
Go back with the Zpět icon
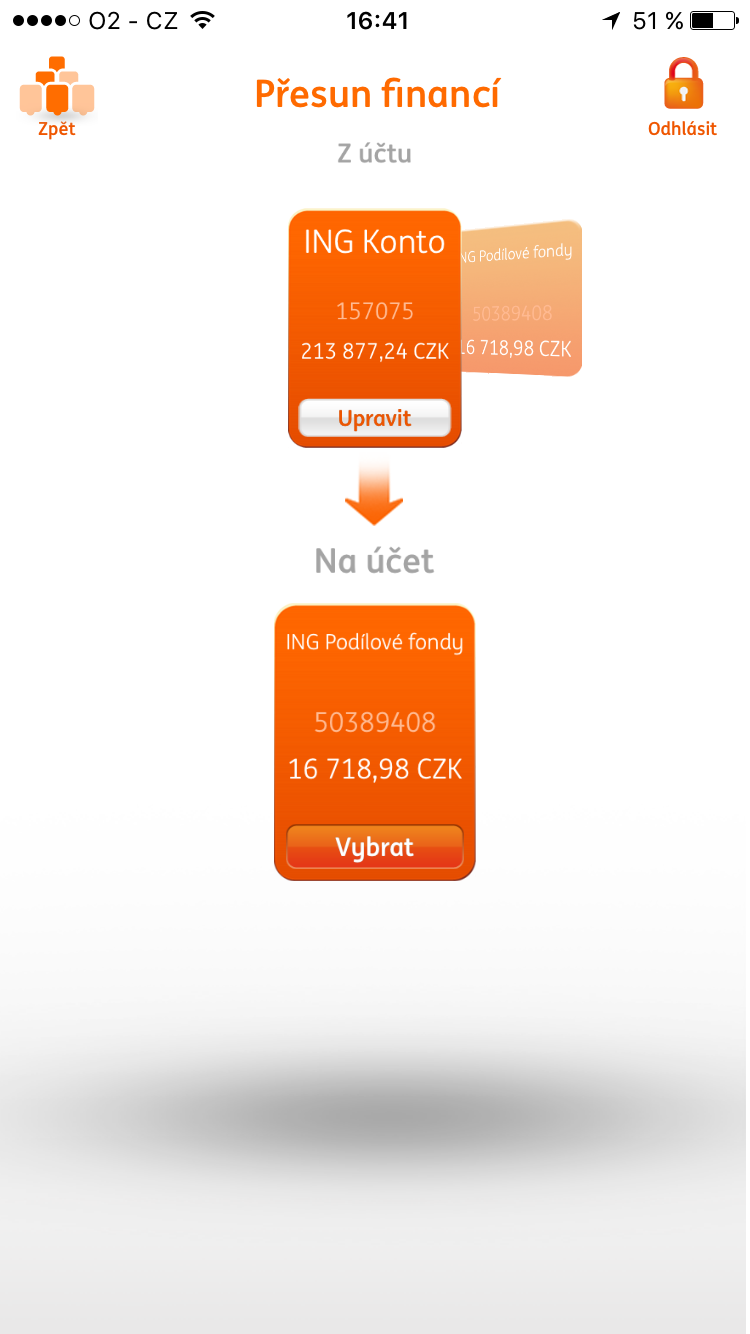[x=57, y=97]
